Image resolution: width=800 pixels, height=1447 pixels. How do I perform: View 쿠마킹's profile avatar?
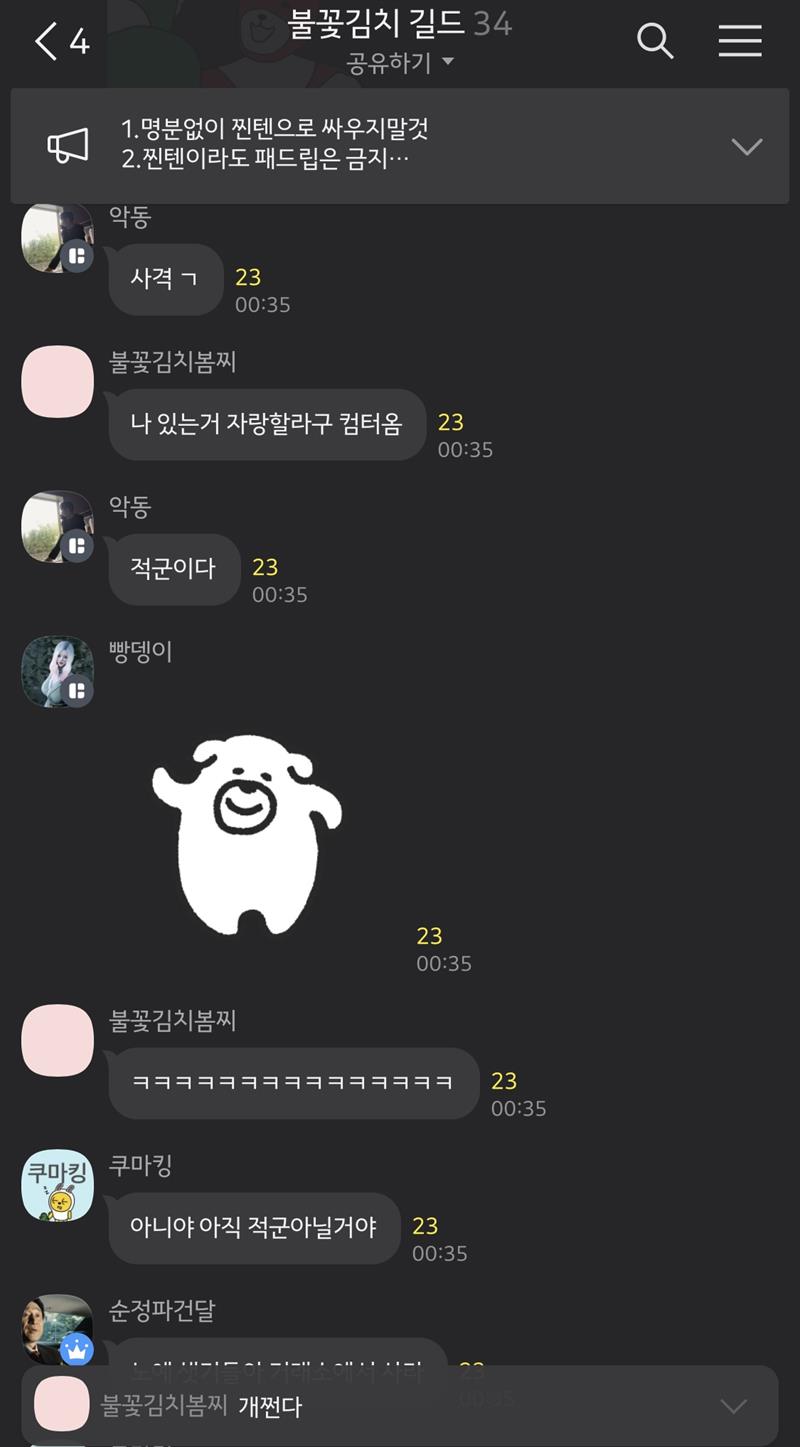(x=57, y=1185)
